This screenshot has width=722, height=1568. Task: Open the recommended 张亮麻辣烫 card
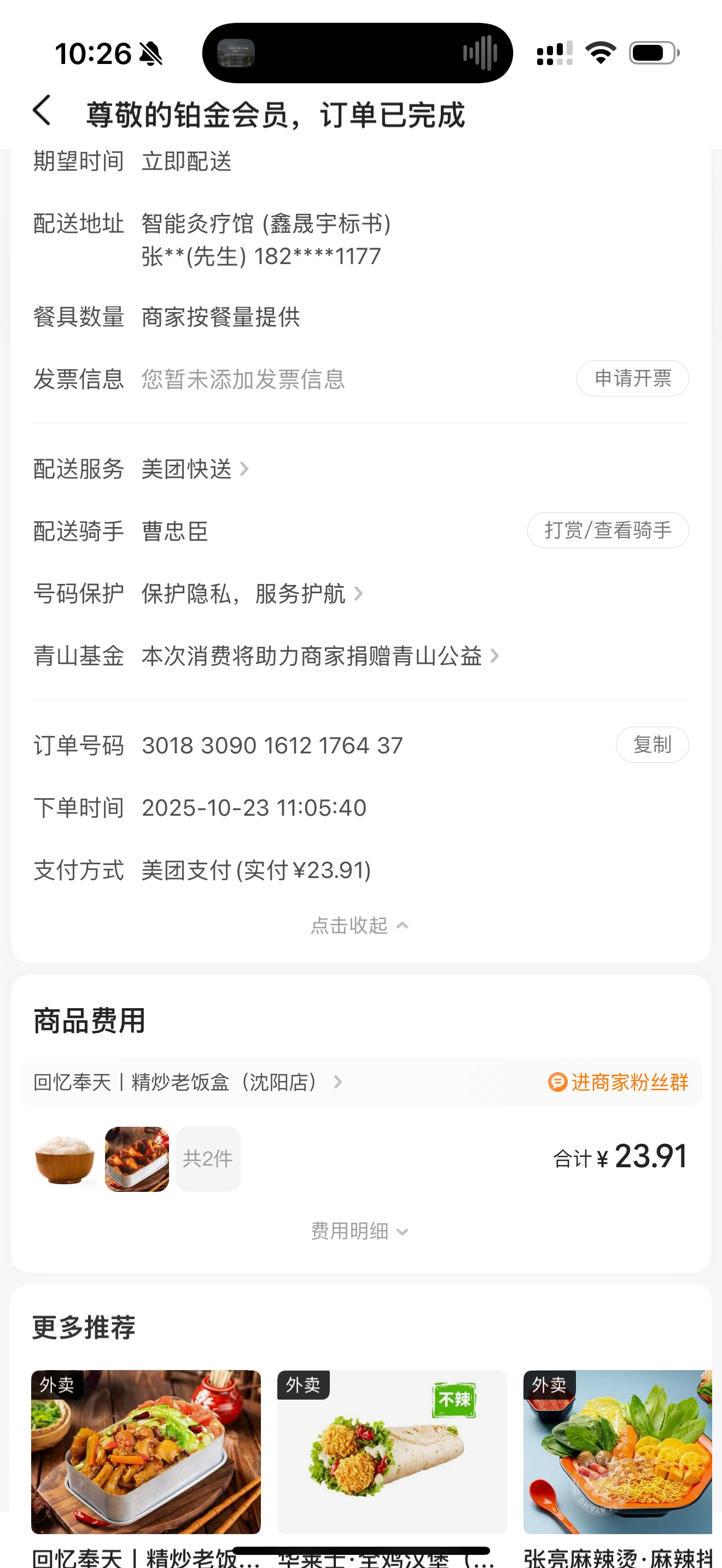click(618, 1452)
